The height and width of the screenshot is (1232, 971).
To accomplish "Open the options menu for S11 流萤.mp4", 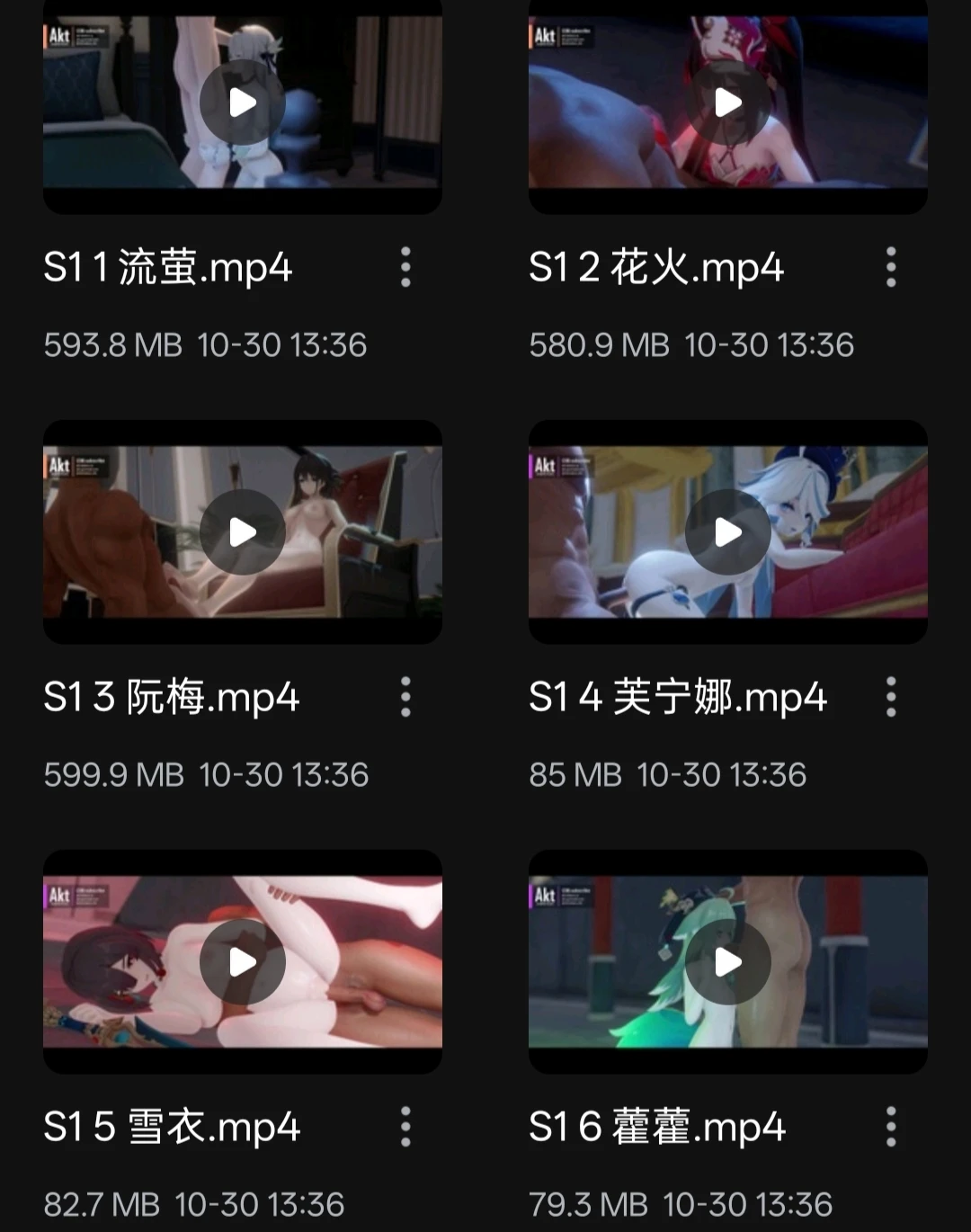I will pos(405,267).
